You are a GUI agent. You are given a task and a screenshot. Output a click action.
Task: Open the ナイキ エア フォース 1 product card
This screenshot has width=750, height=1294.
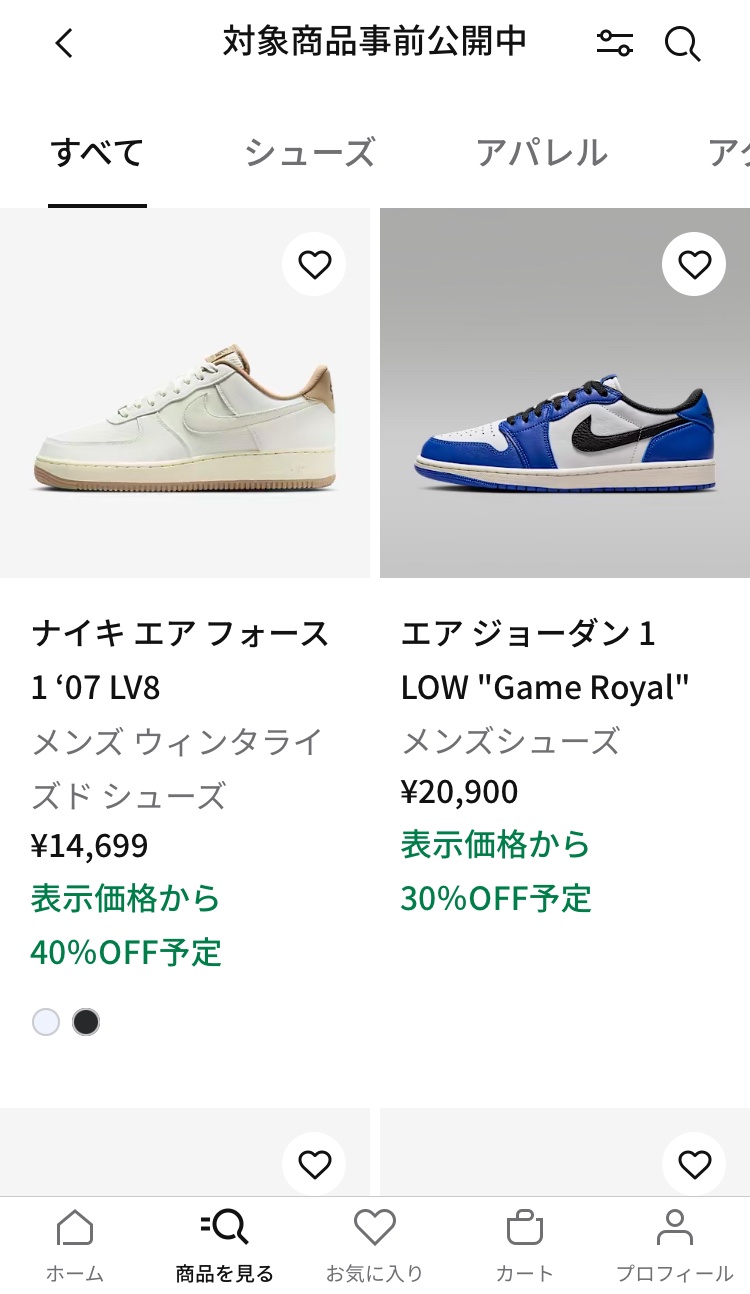pyautogui.click(x=185, y=393)
